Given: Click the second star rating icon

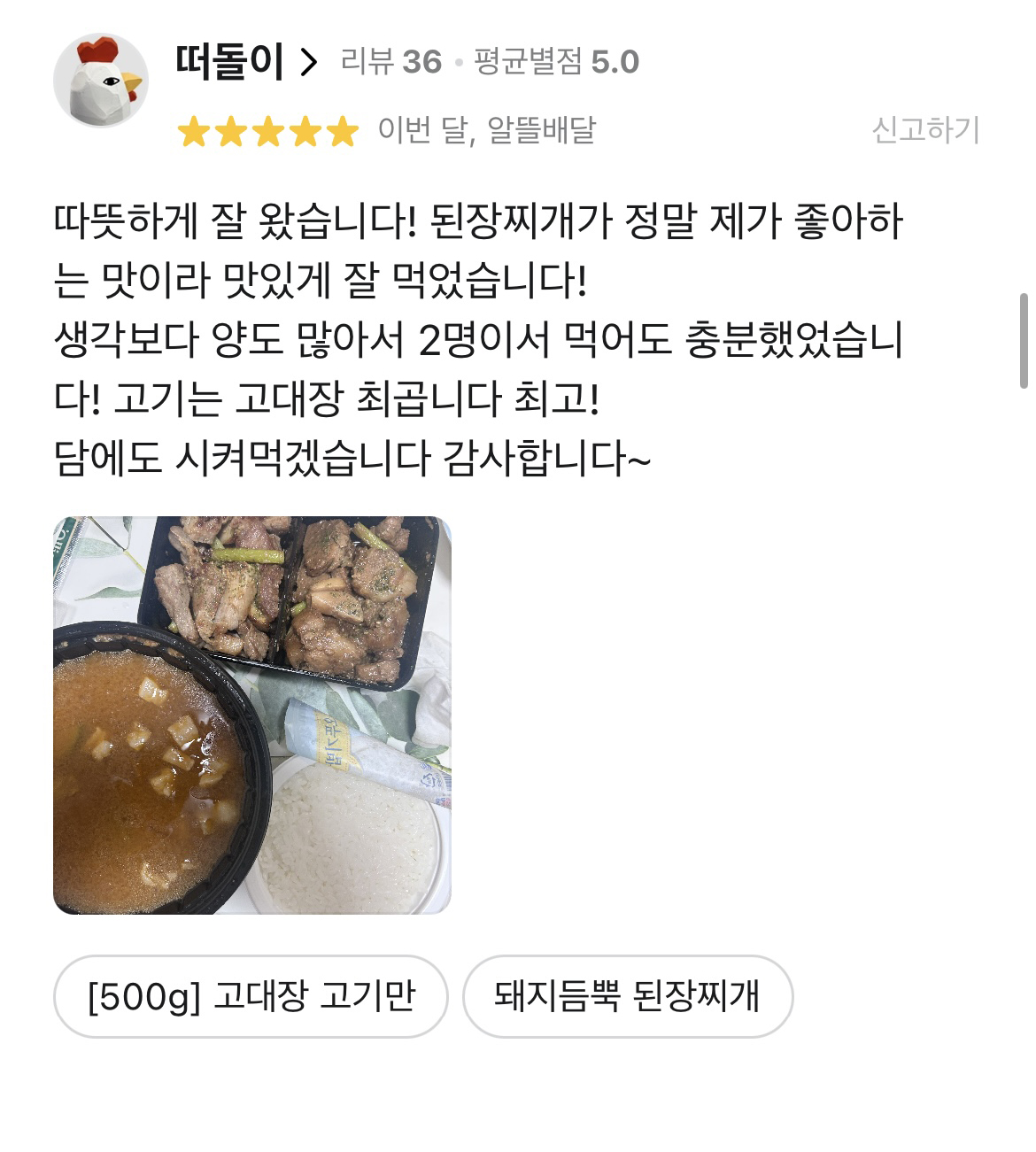Looking at the screenshot, I should pos(232,131).
